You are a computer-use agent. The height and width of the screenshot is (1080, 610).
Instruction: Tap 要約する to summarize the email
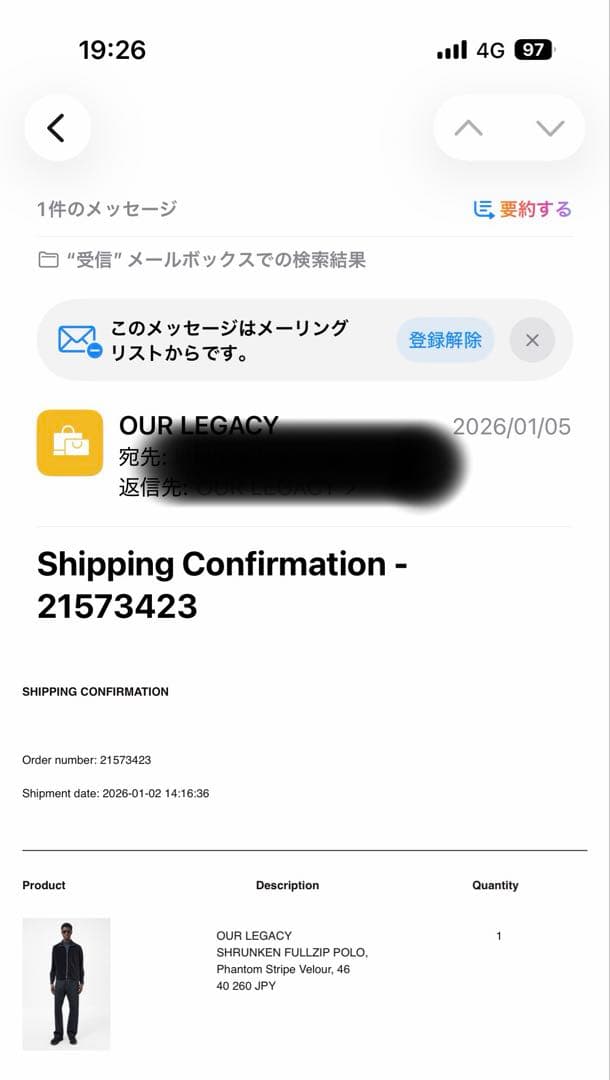click(522, 209)
